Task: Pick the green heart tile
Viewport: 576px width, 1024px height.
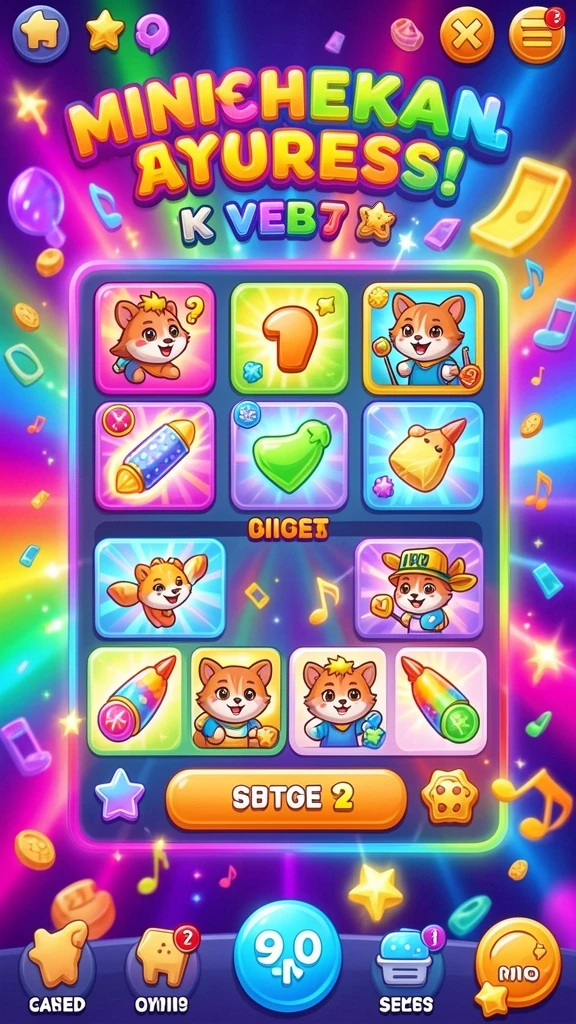Action: (x=290, y=456)
